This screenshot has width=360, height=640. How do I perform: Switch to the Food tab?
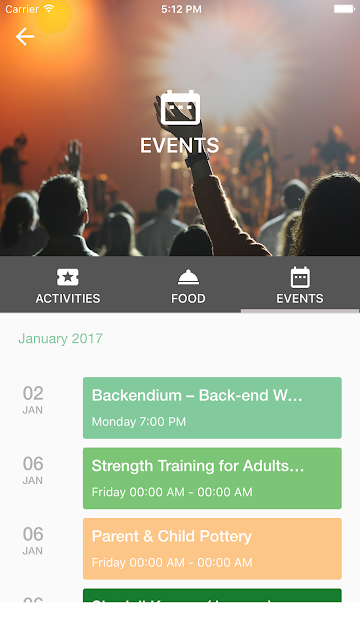[188, 285]
